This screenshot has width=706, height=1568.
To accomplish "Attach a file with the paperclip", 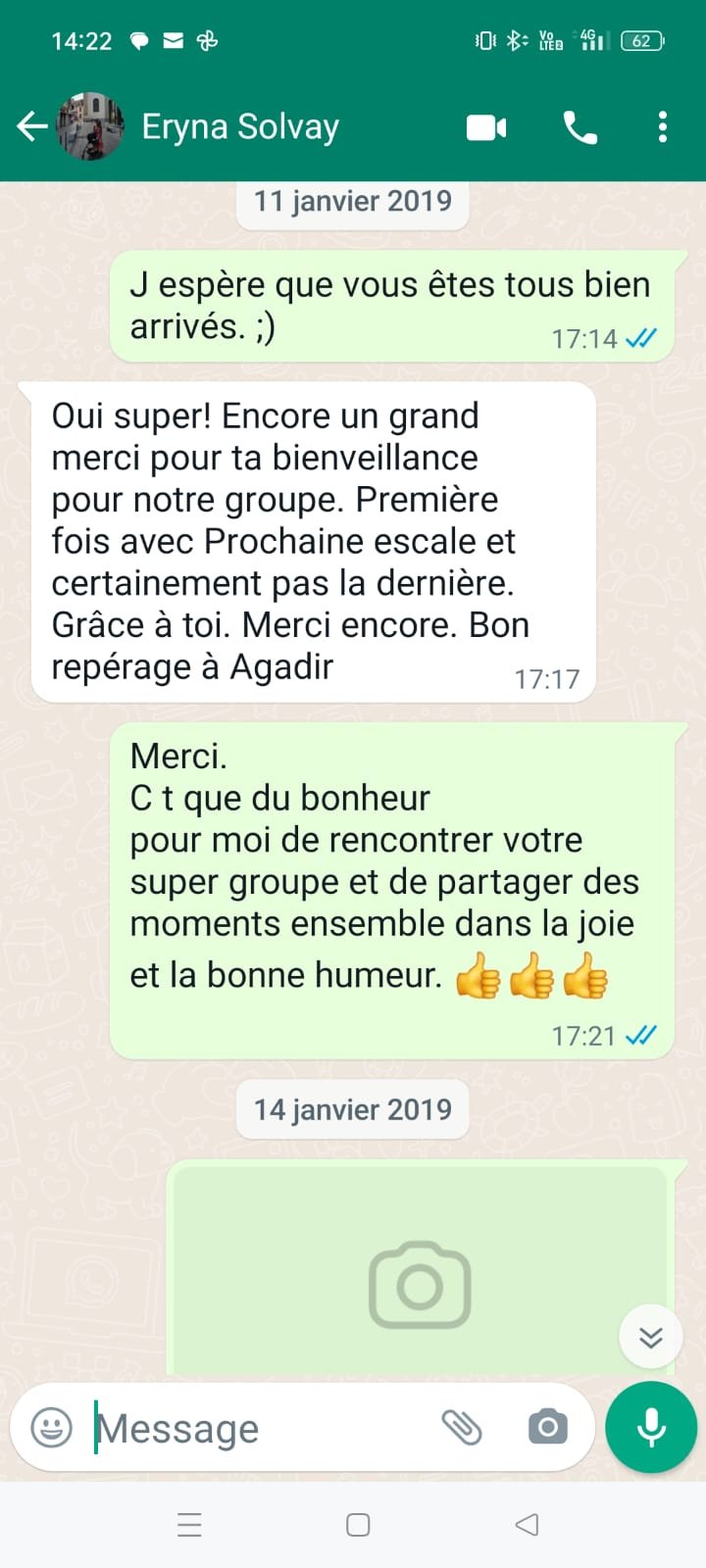I will pos(461,1428).
